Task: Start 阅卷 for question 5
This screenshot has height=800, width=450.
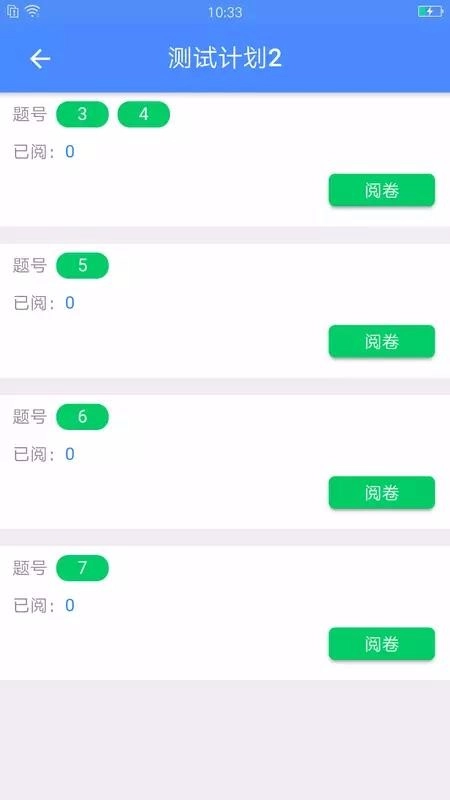Action: [382, 341]
